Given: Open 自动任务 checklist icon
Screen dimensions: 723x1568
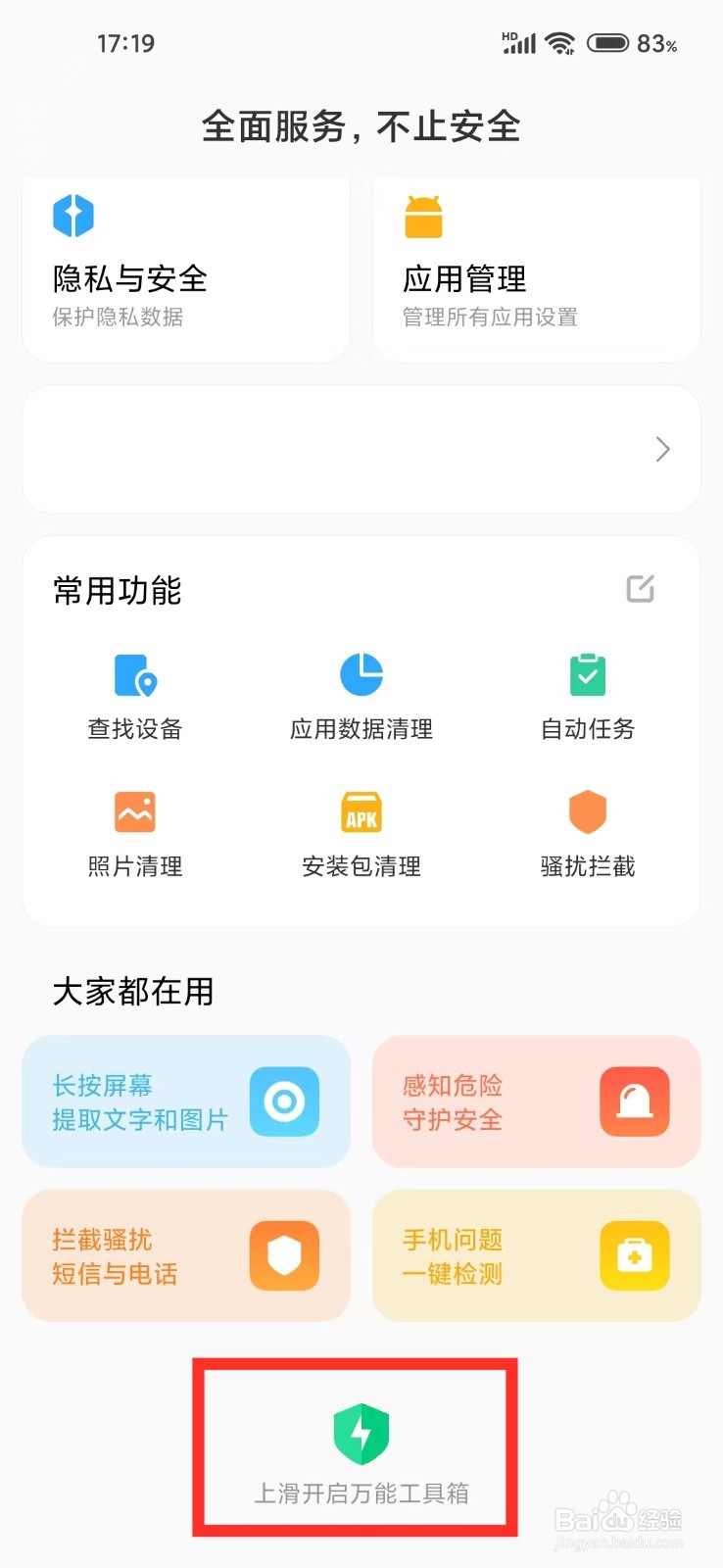Looking at the screenshot, I should coord(587,674).
